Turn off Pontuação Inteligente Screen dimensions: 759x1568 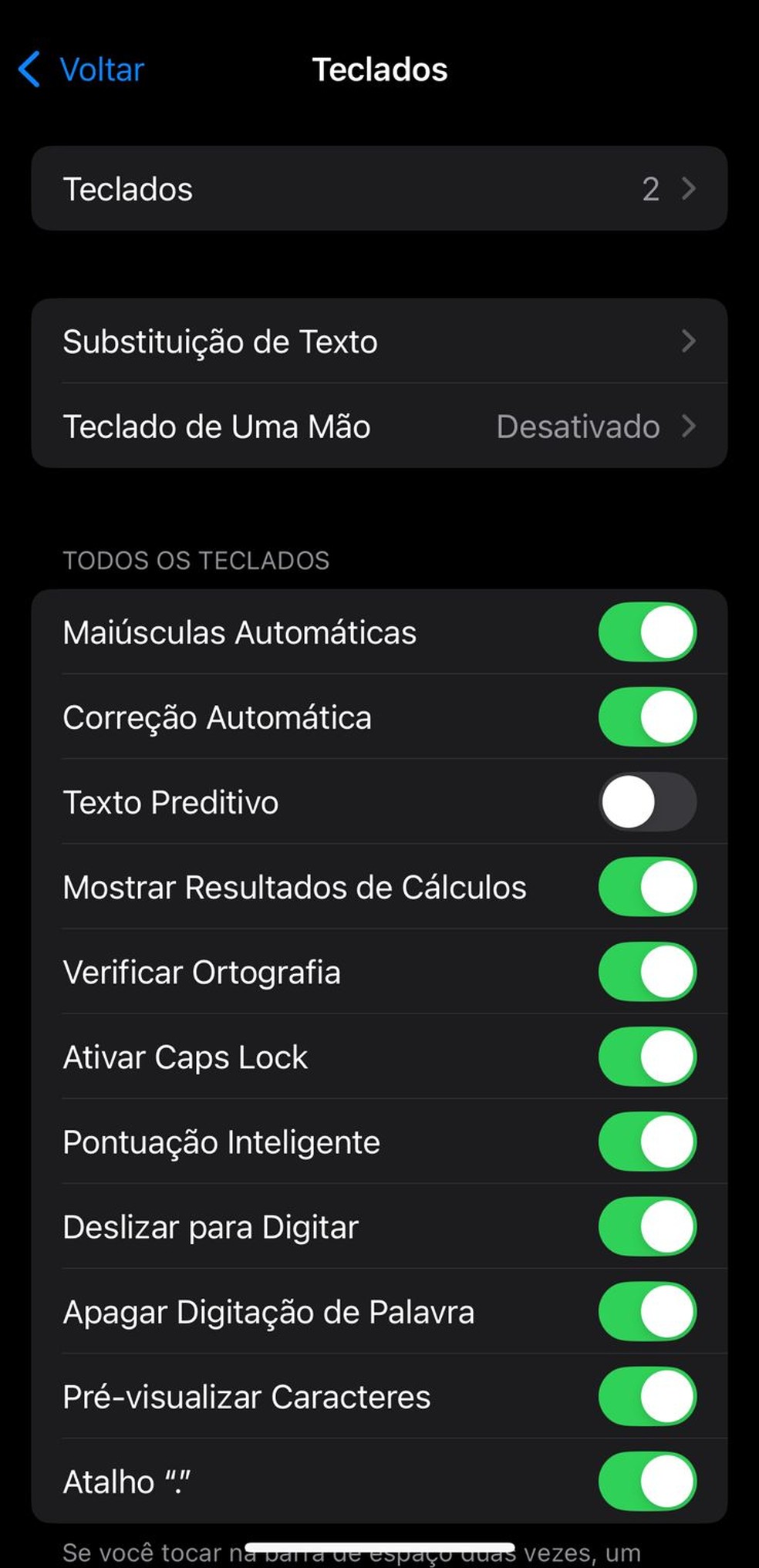648,1142
